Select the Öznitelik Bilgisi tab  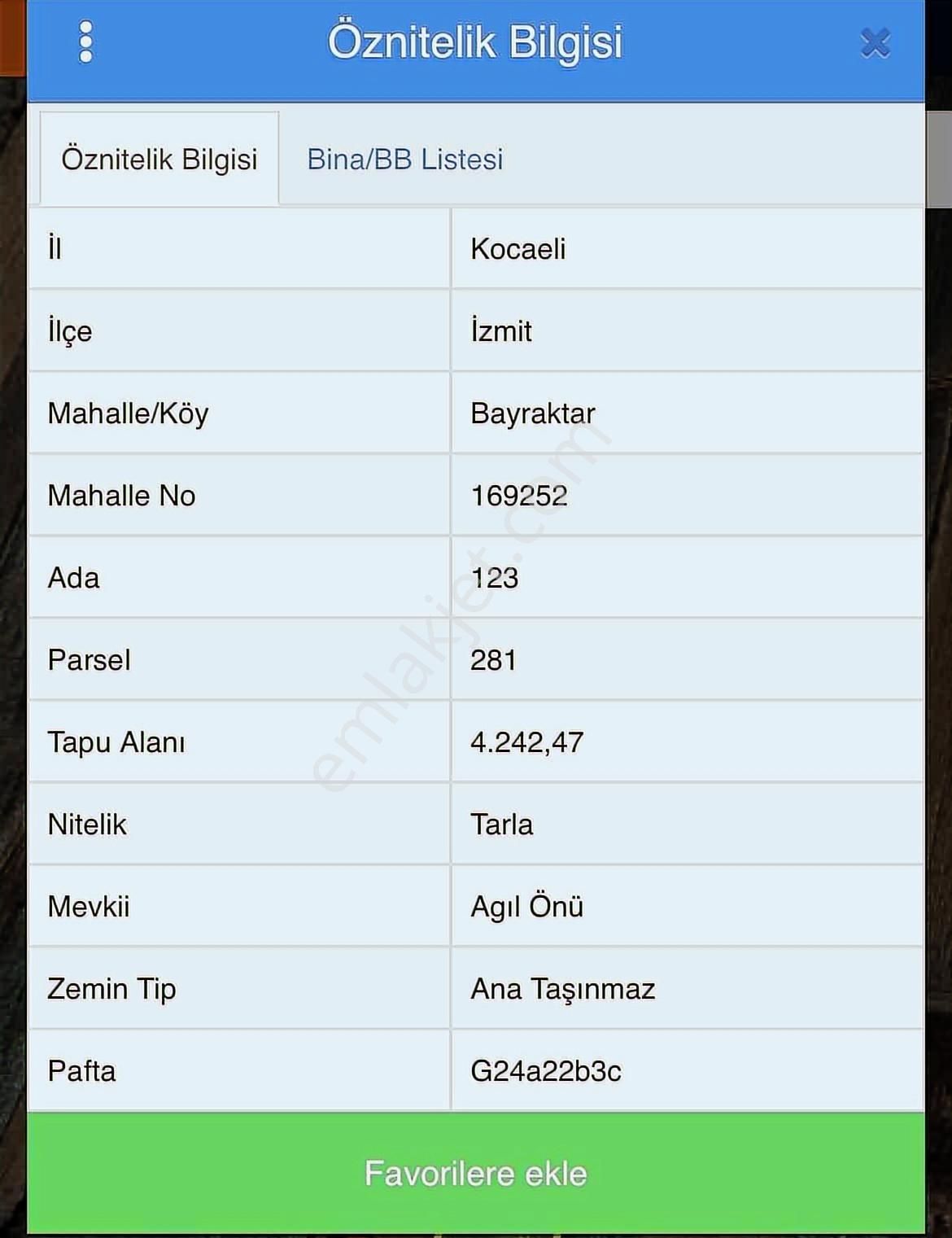tap(159, 160)
